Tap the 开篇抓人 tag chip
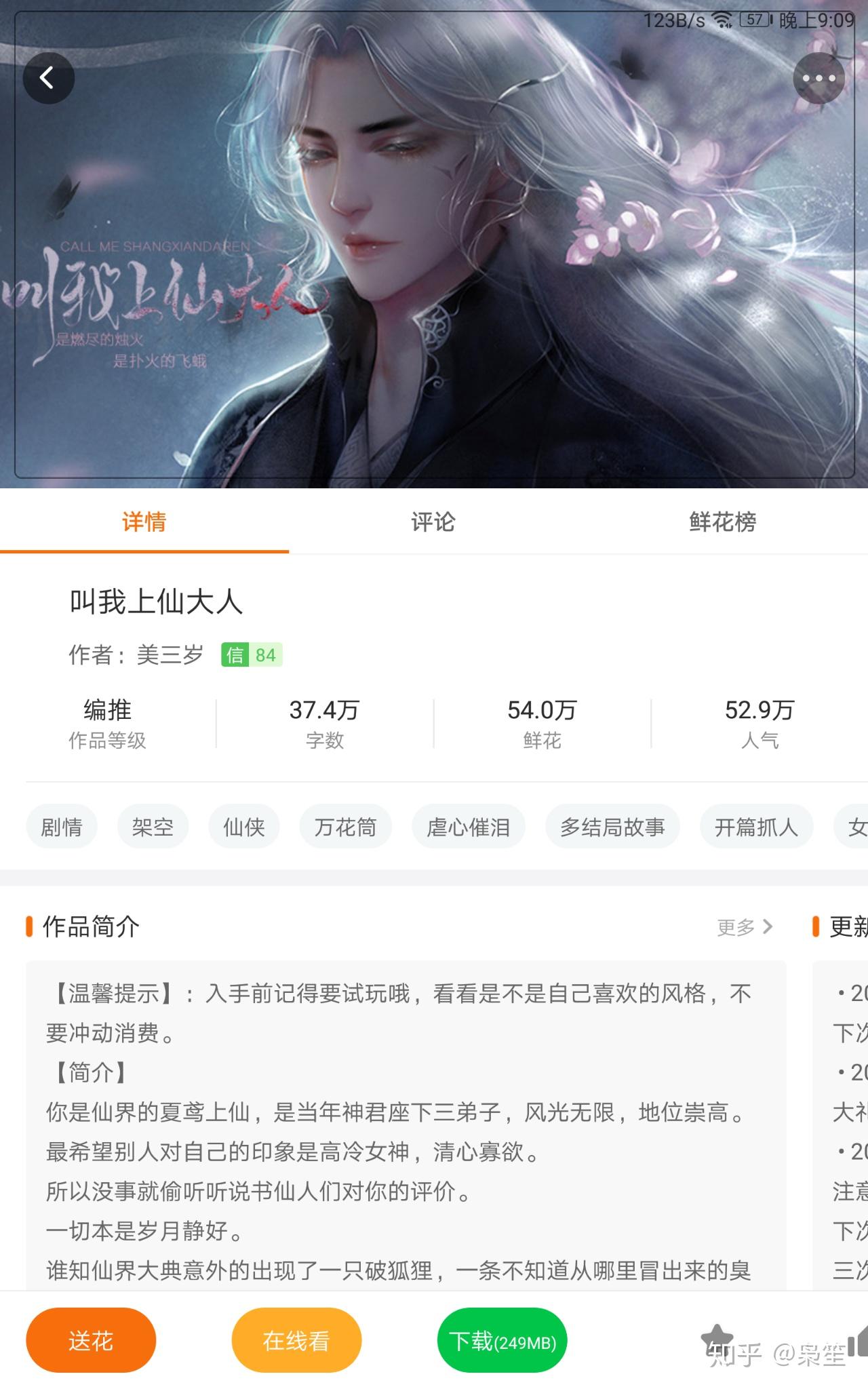This screenshot has width=868, height=1389. click(x=755, y=827)
